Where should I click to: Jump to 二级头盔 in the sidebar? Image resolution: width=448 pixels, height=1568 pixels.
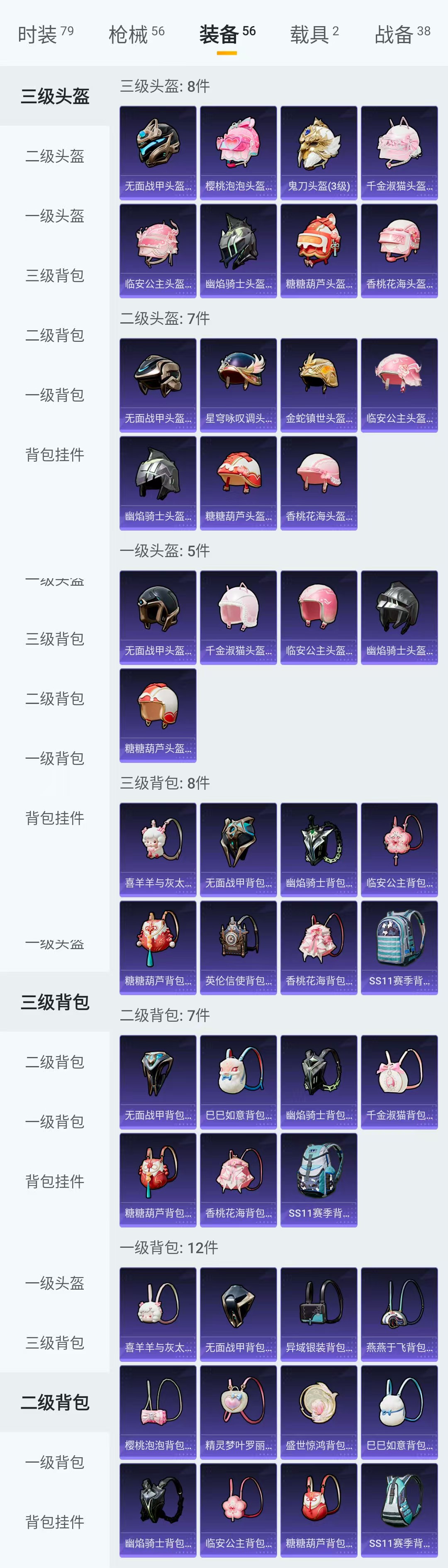pyautogui.click(x=55, y=156)
